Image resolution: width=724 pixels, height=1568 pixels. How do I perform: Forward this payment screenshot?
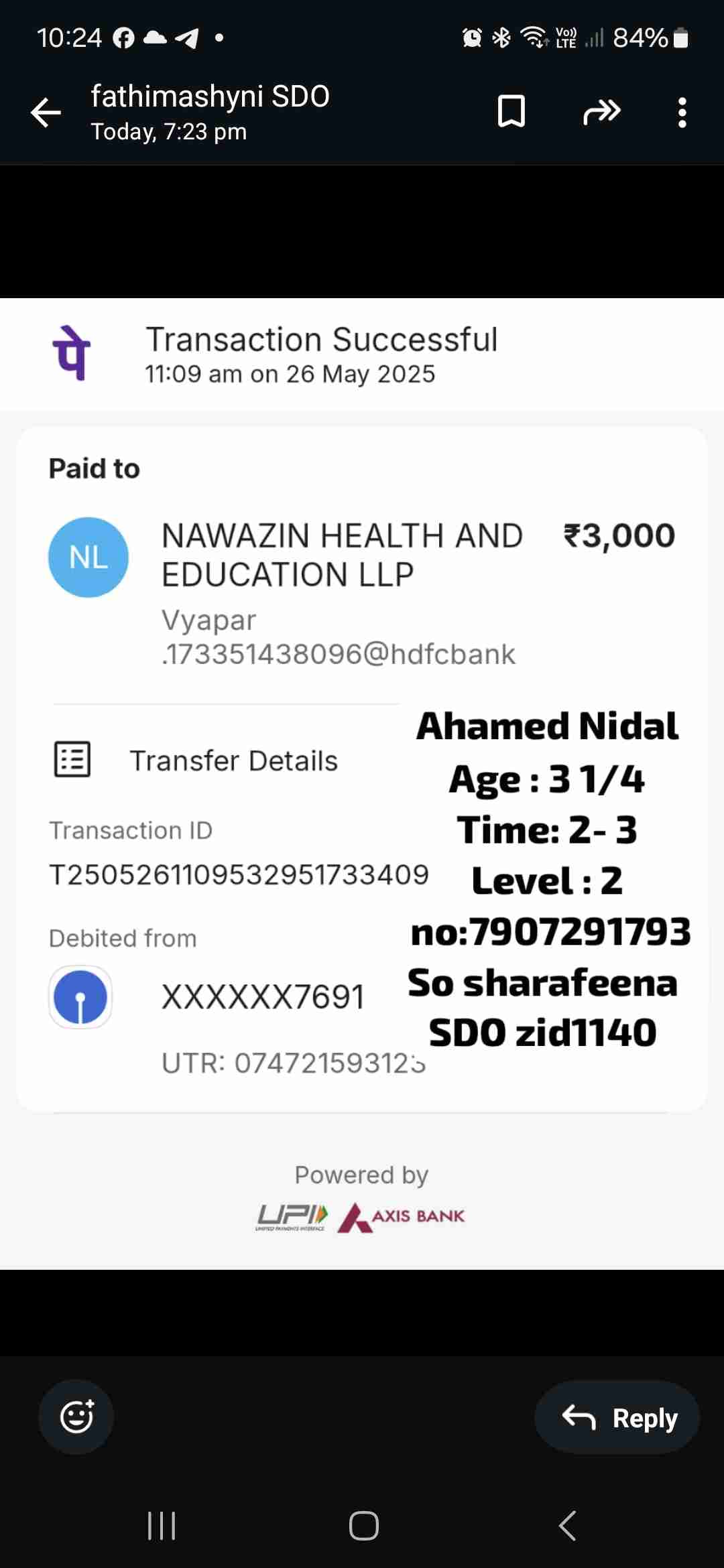[601, 111]
